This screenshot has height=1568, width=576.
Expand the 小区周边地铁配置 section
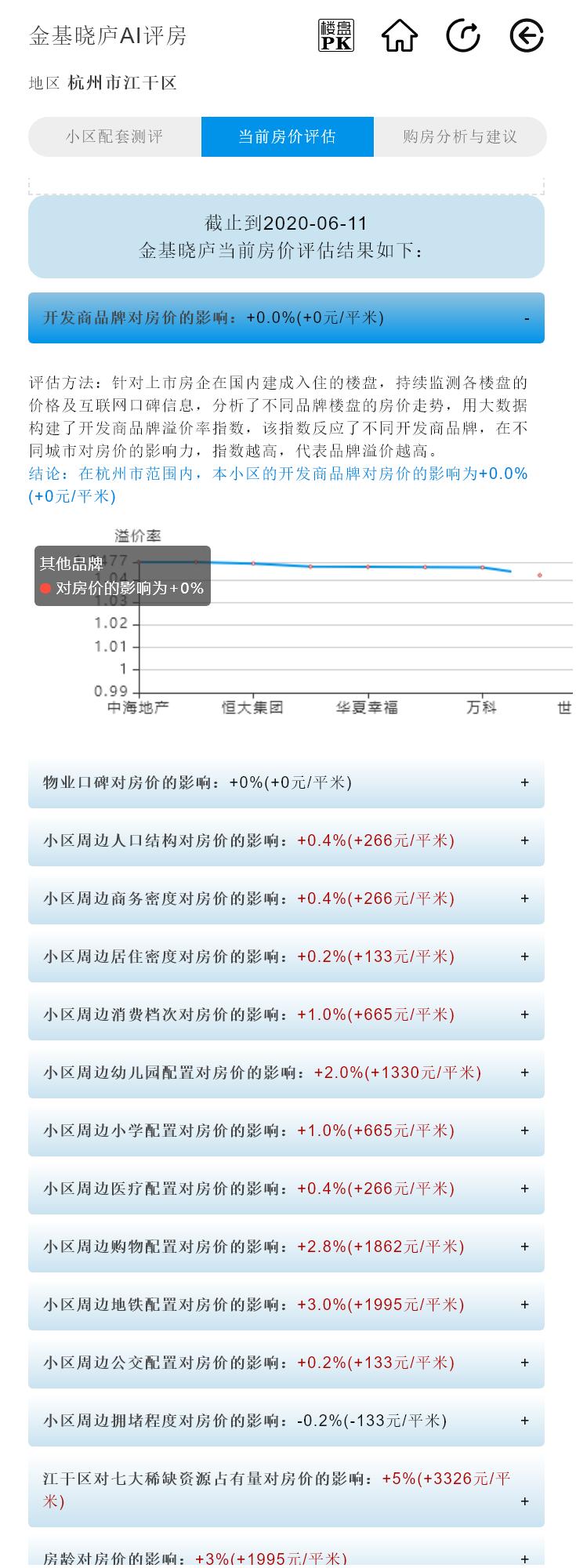click(524, 1305)
